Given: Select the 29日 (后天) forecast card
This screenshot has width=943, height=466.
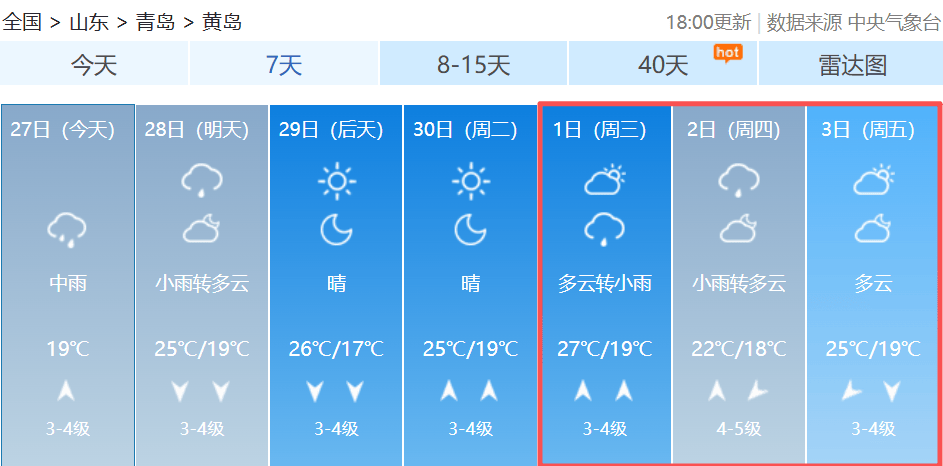Looking at the screenshot, I should [x=336, y=284].
